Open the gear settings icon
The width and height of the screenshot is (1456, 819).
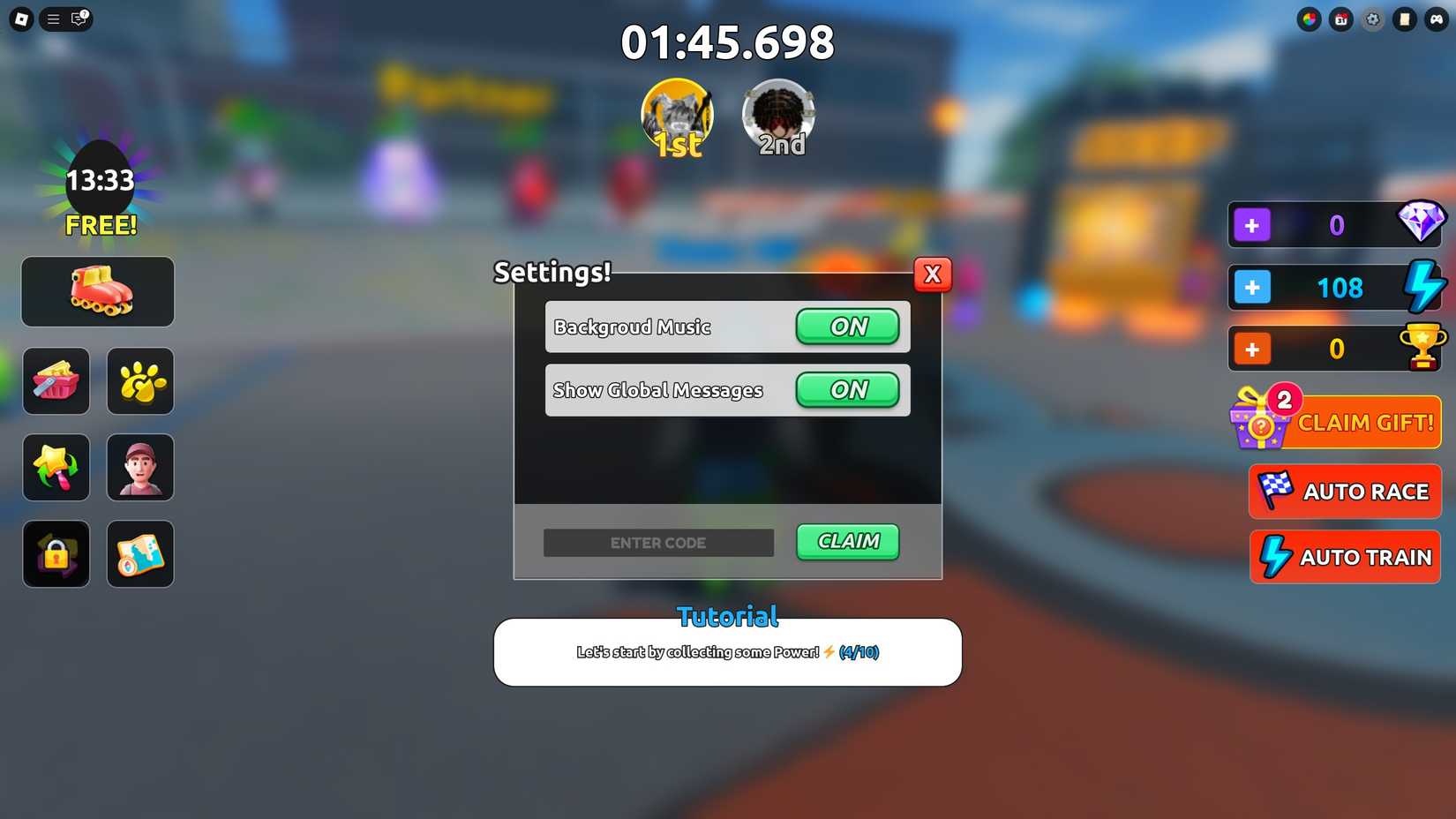pyautogui.click(x=1372, y=19)
